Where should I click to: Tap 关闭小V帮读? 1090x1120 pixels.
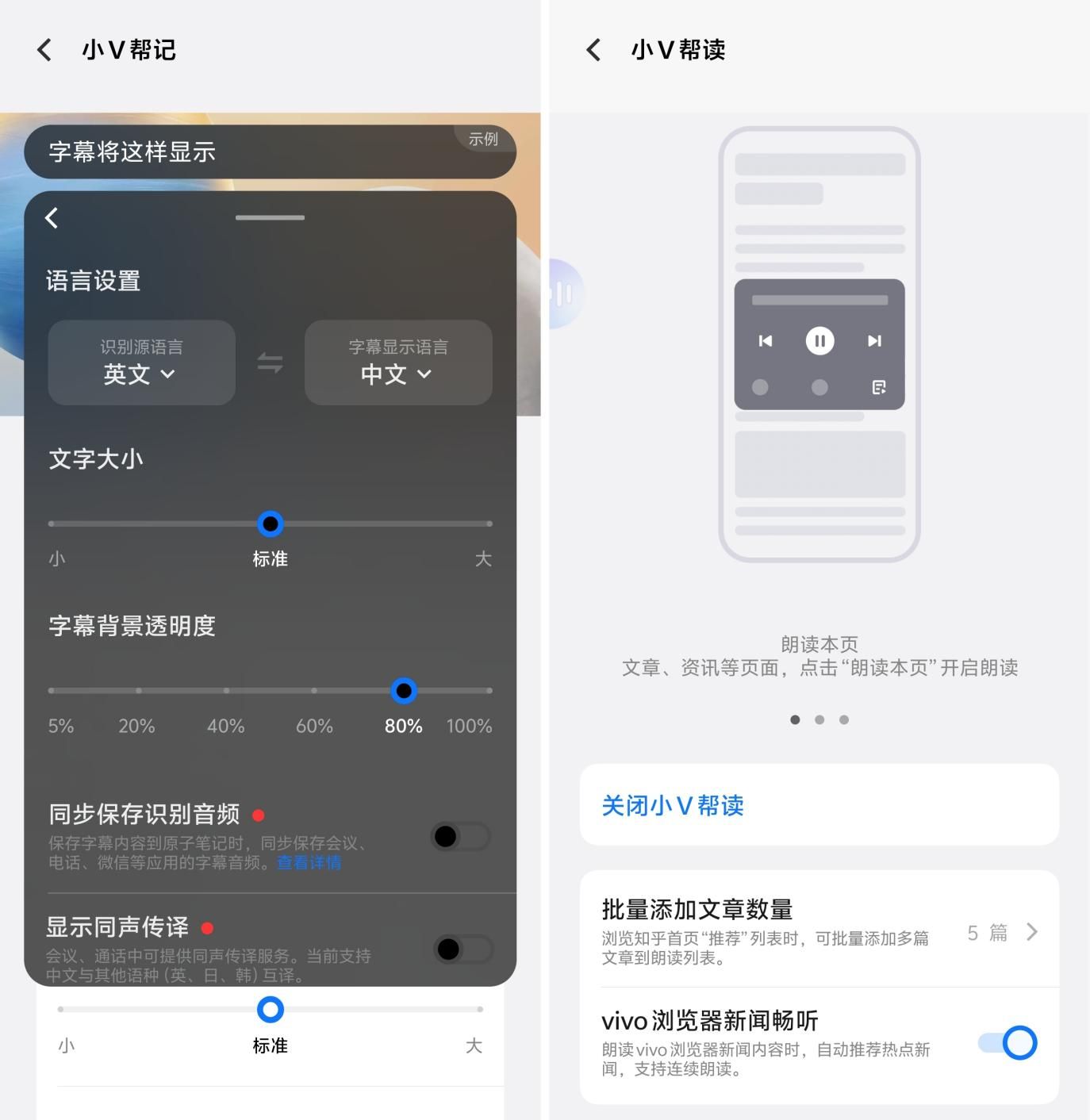coord(673,806)
